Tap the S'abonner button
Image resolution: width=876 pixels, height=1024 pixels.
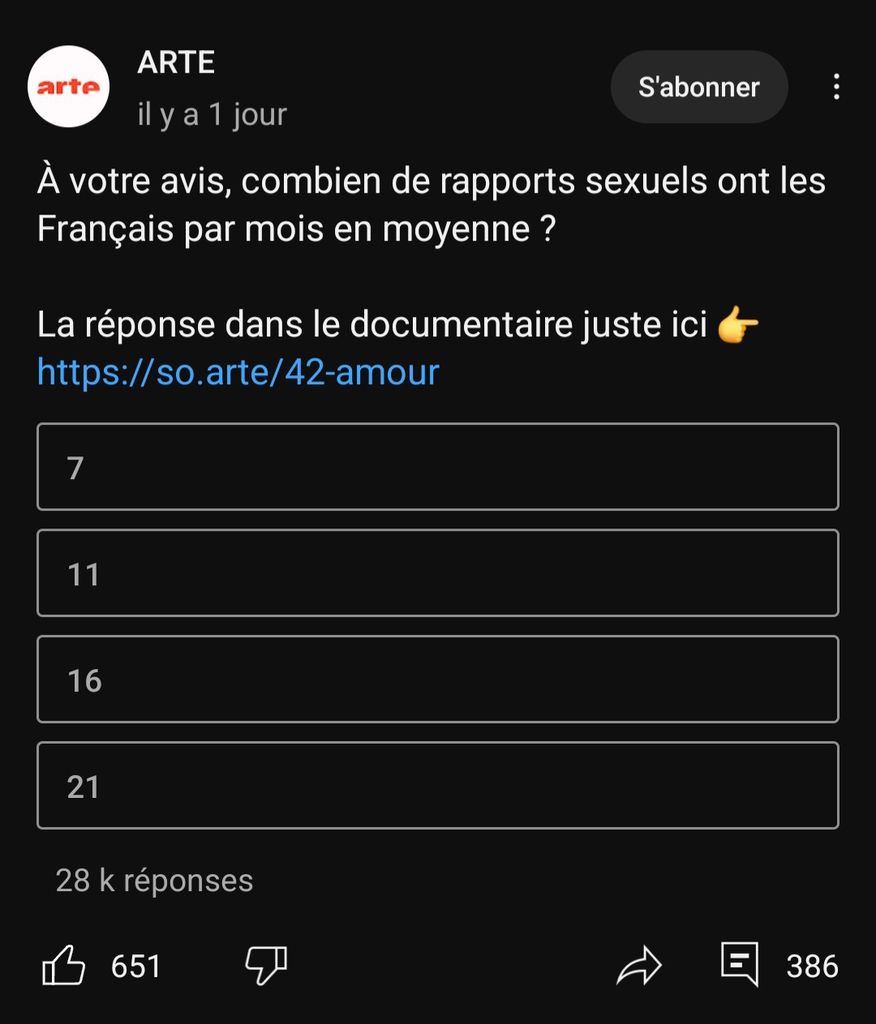(699, 87)
